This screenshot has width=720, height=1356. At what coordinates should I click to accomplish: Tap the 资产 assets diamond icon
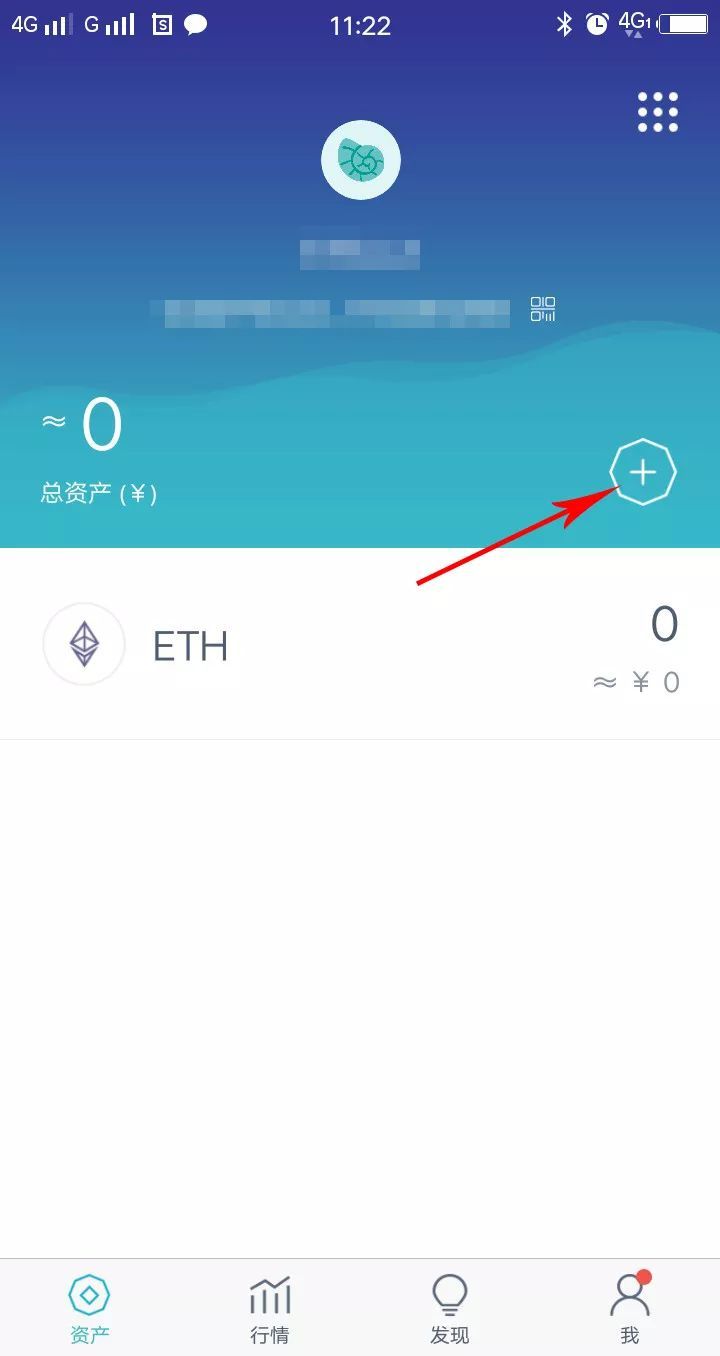point(90,1295)
